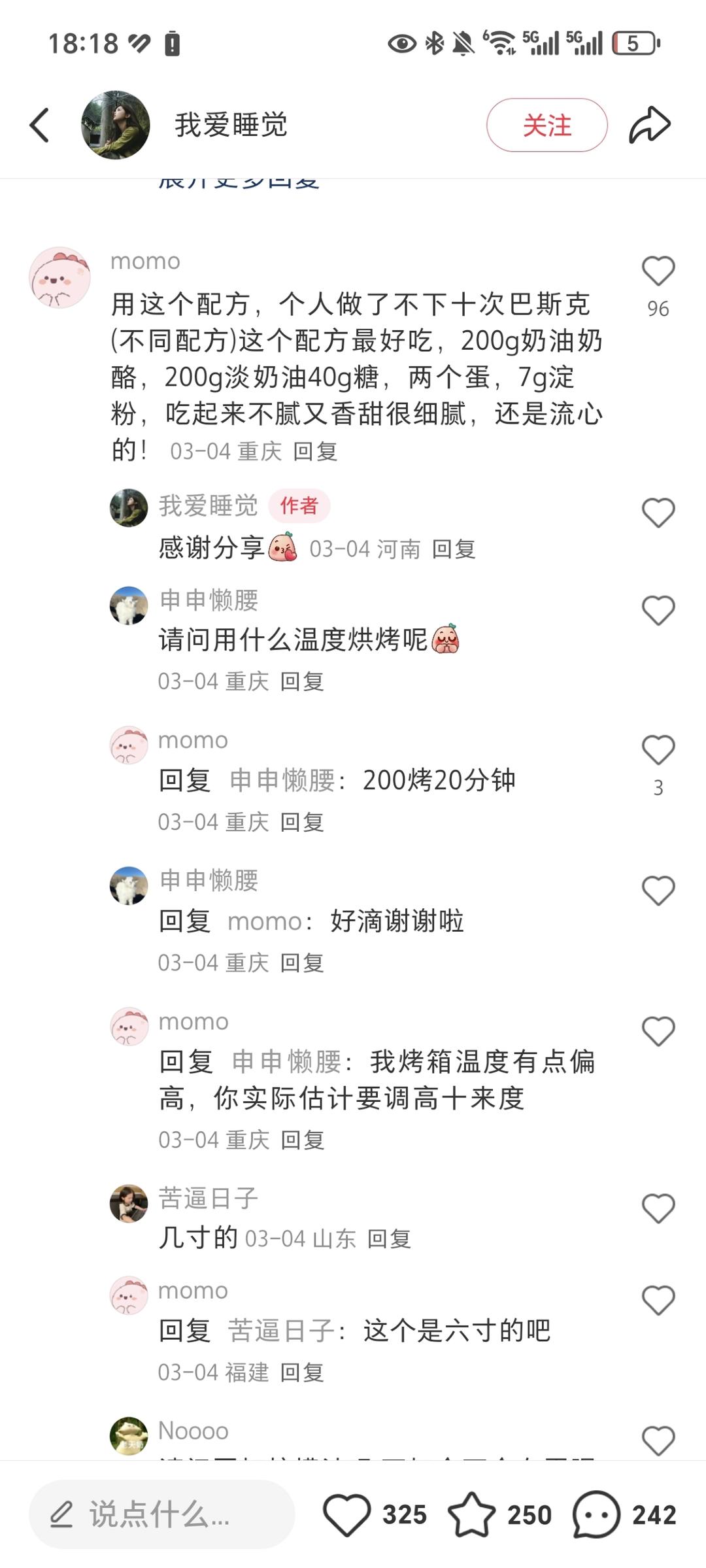The width and height of the screenshot is (706, 1568).
Task: Open the 说点什么 comment input field
Action: coord(161,1514)
